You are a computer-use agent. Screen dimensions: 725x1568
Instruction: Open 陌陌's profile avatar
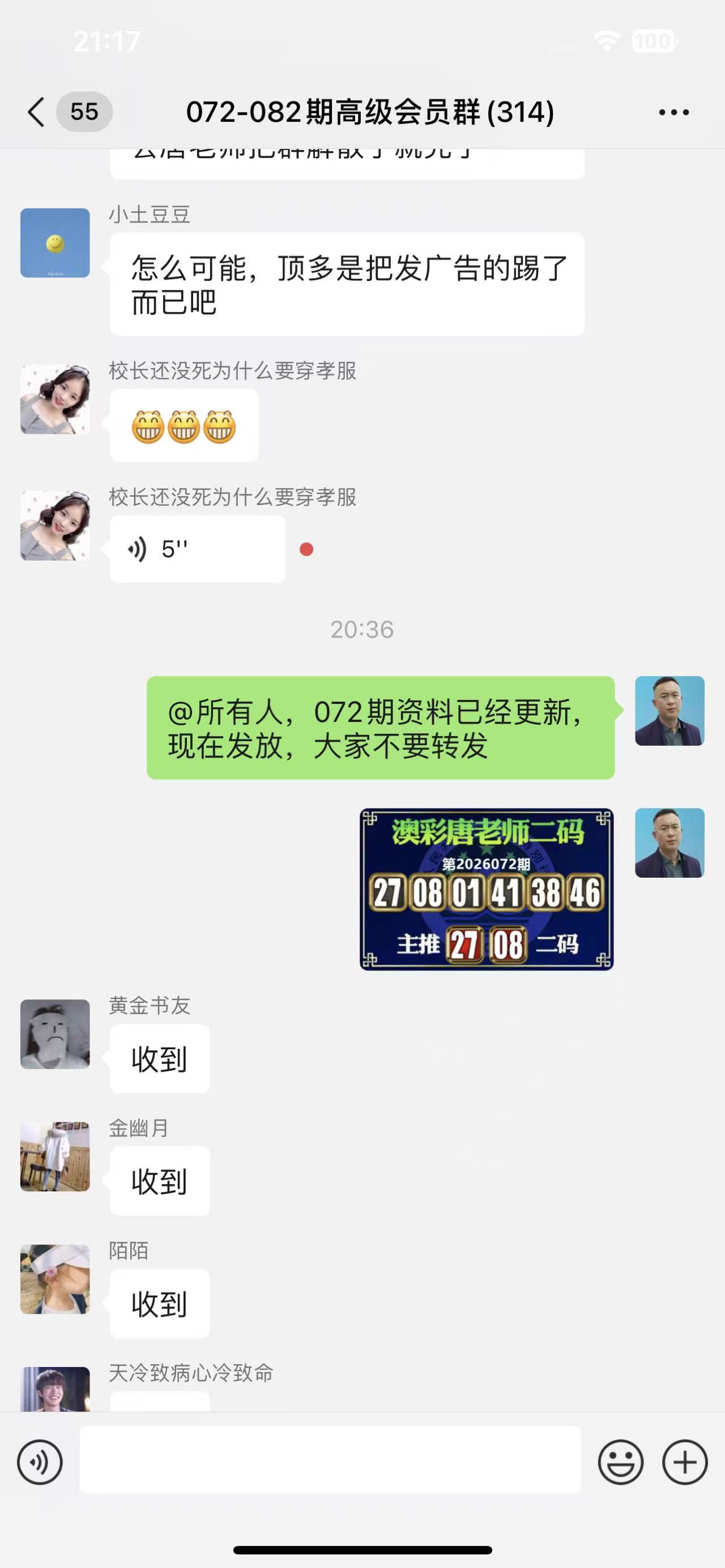55,1279
